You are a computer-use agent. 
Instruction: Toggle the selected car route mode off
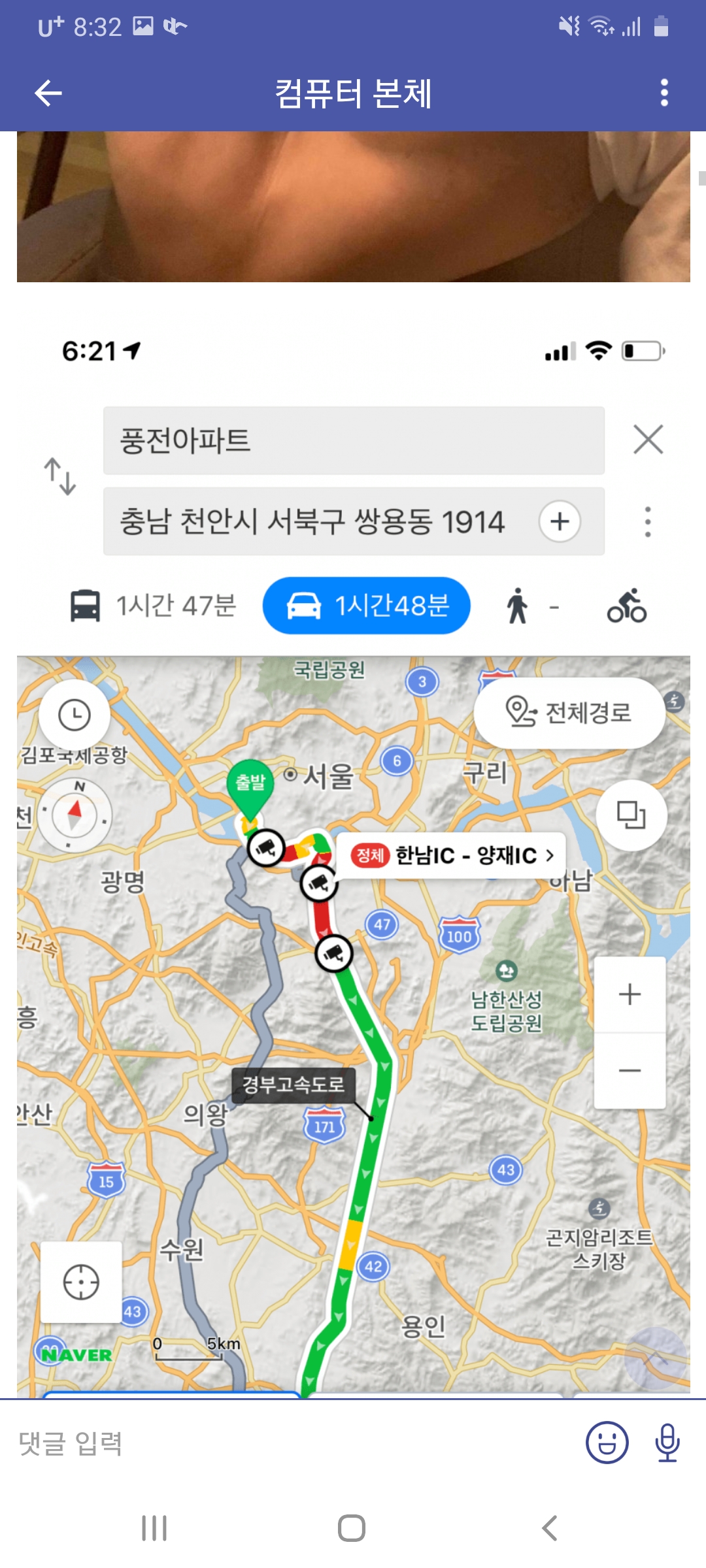pos(366,606)
